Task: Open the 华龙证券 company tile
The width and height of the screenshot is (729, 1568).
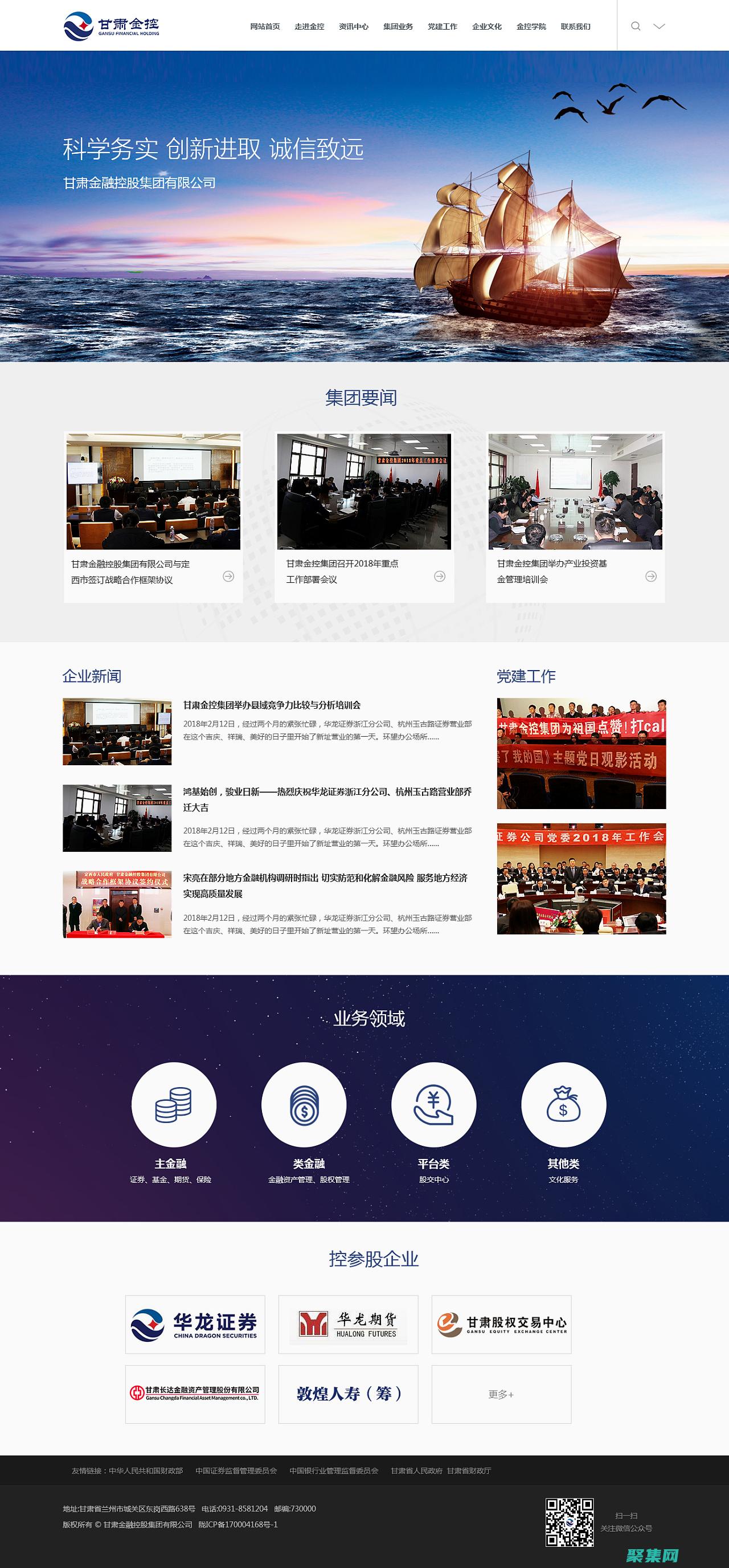Action: tap(195, 1325)
